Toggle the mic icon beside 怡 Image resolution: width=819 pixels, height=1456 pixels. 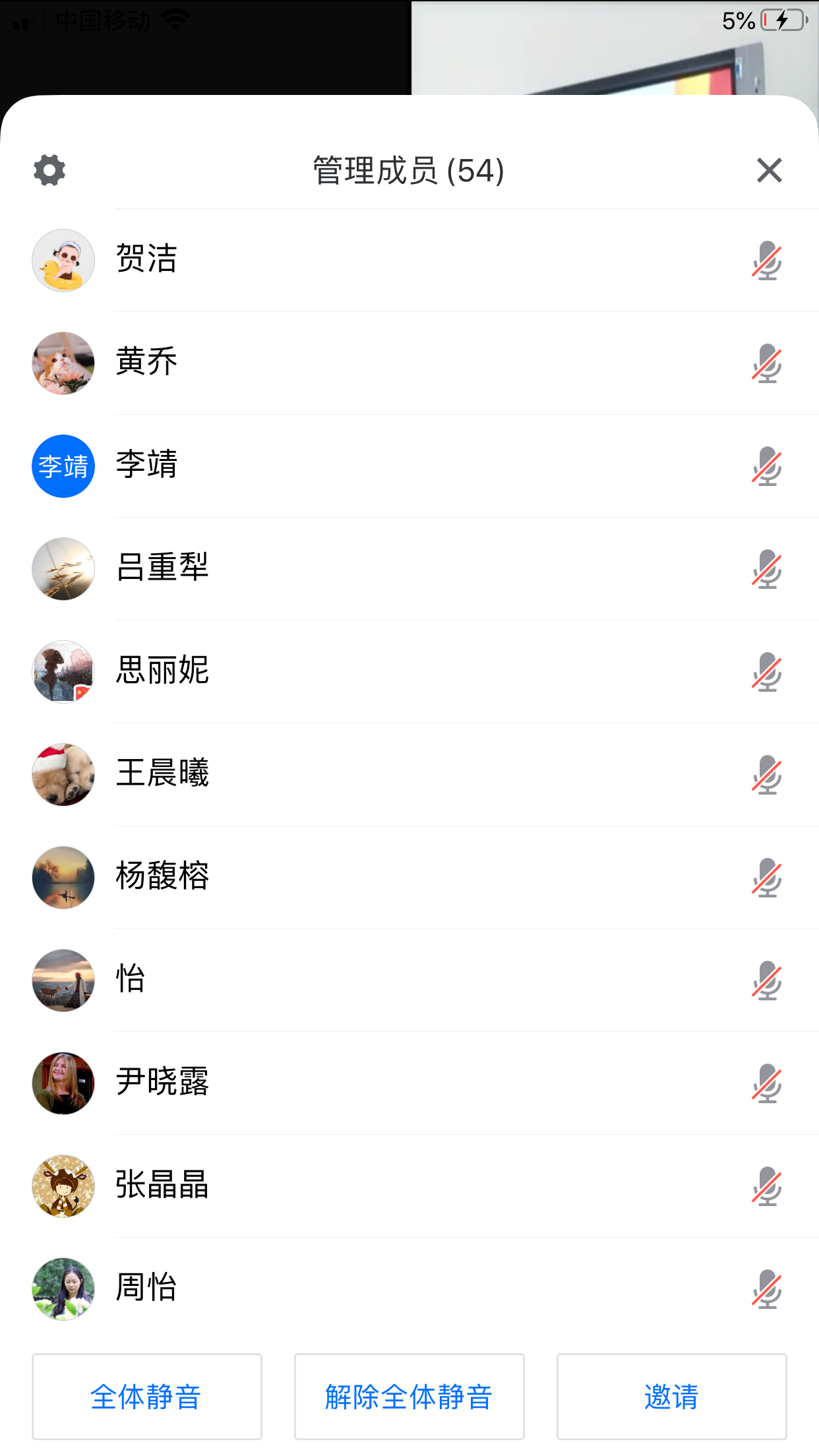767,981
